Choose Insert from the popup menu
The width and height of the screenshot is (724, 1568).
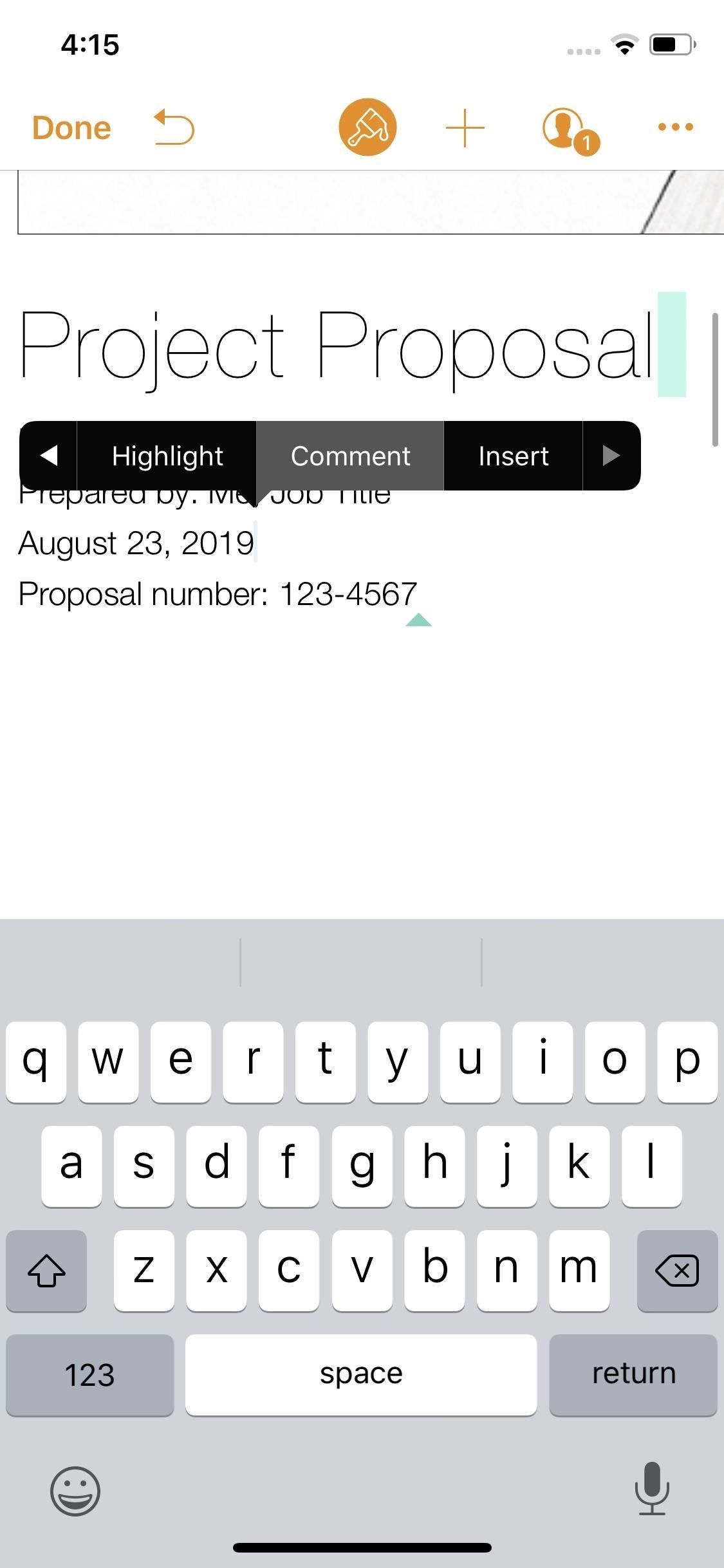click(514, 456)
